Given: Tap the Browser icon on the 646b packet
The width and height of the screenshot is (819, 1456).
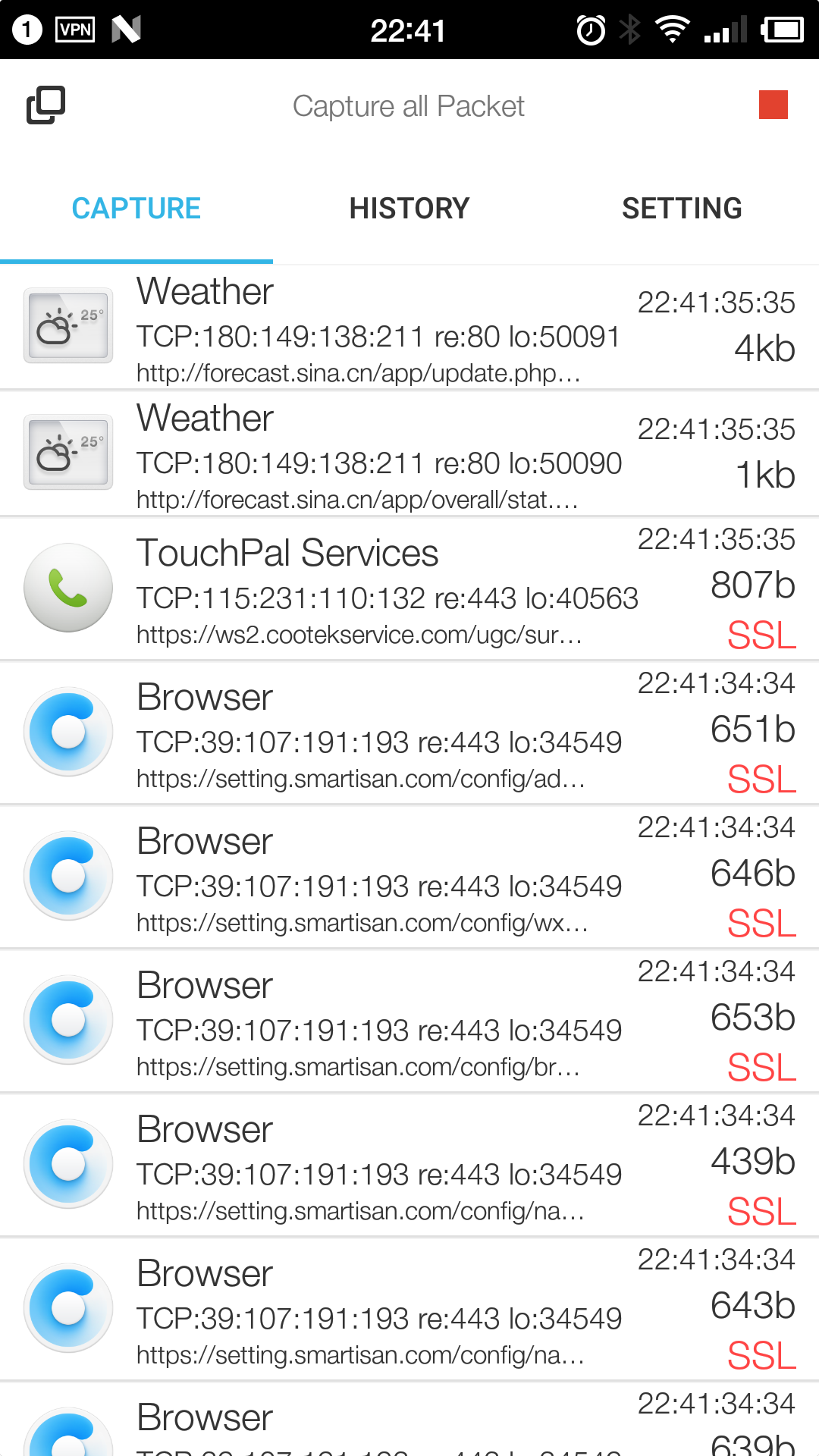Looking at the screenshot, I should (x=68, y=875).
